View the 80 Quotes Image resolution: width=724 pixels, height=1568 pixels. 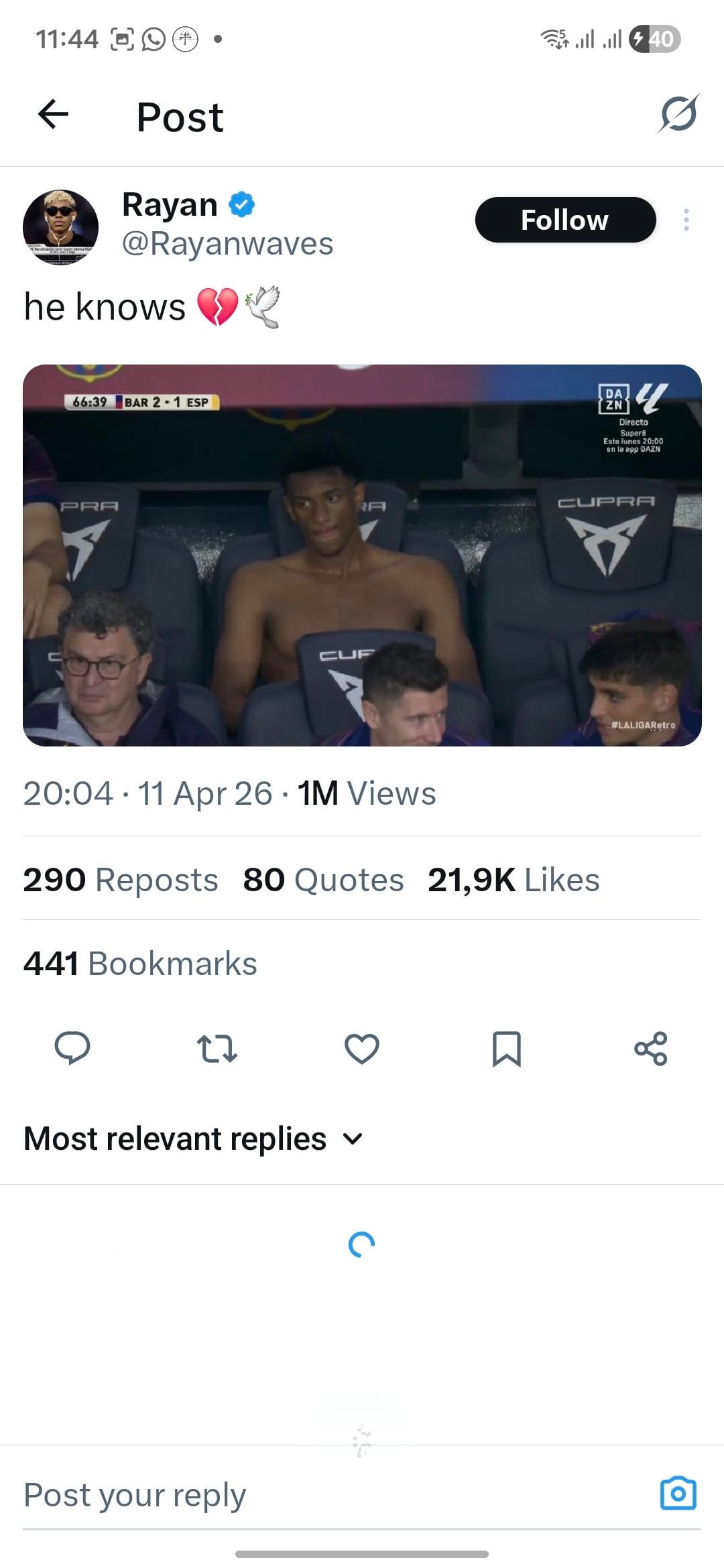pyautogui.click(x=323, y=879)
